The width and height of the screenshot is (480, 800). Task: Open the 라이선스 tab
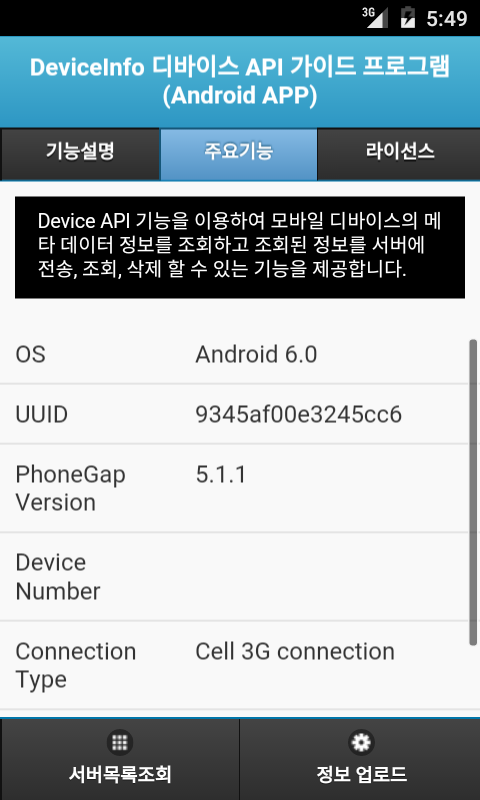[399, 154]
